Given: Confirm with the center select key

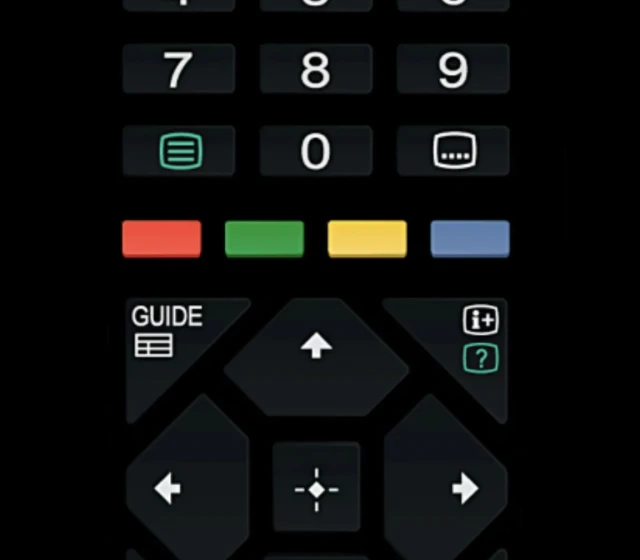Looking at the screenshot, I should point(316,489).
